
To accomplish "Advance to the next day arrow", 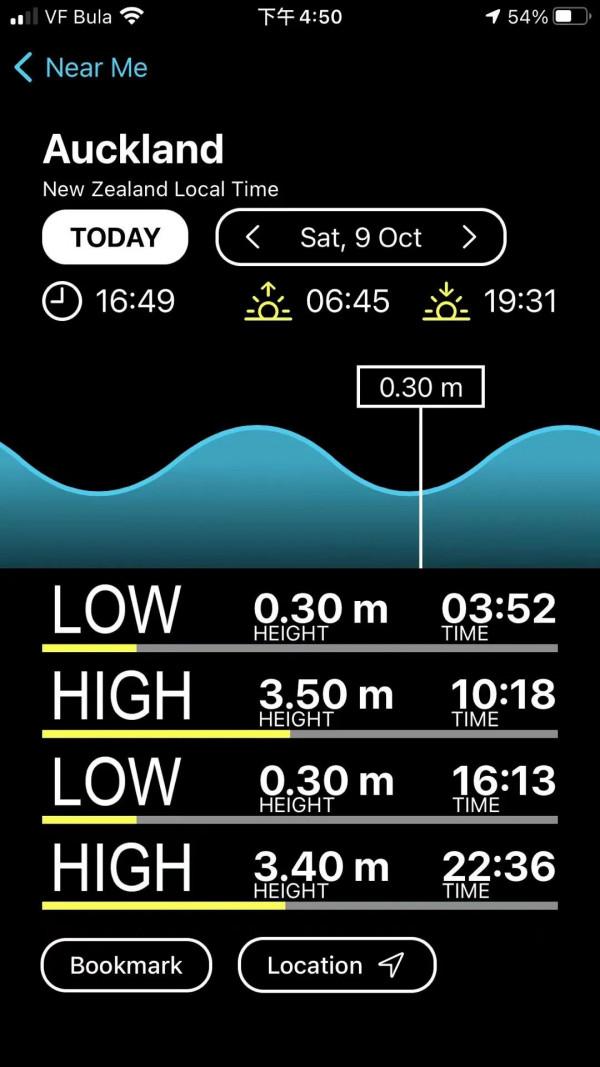I will [469, 238].
